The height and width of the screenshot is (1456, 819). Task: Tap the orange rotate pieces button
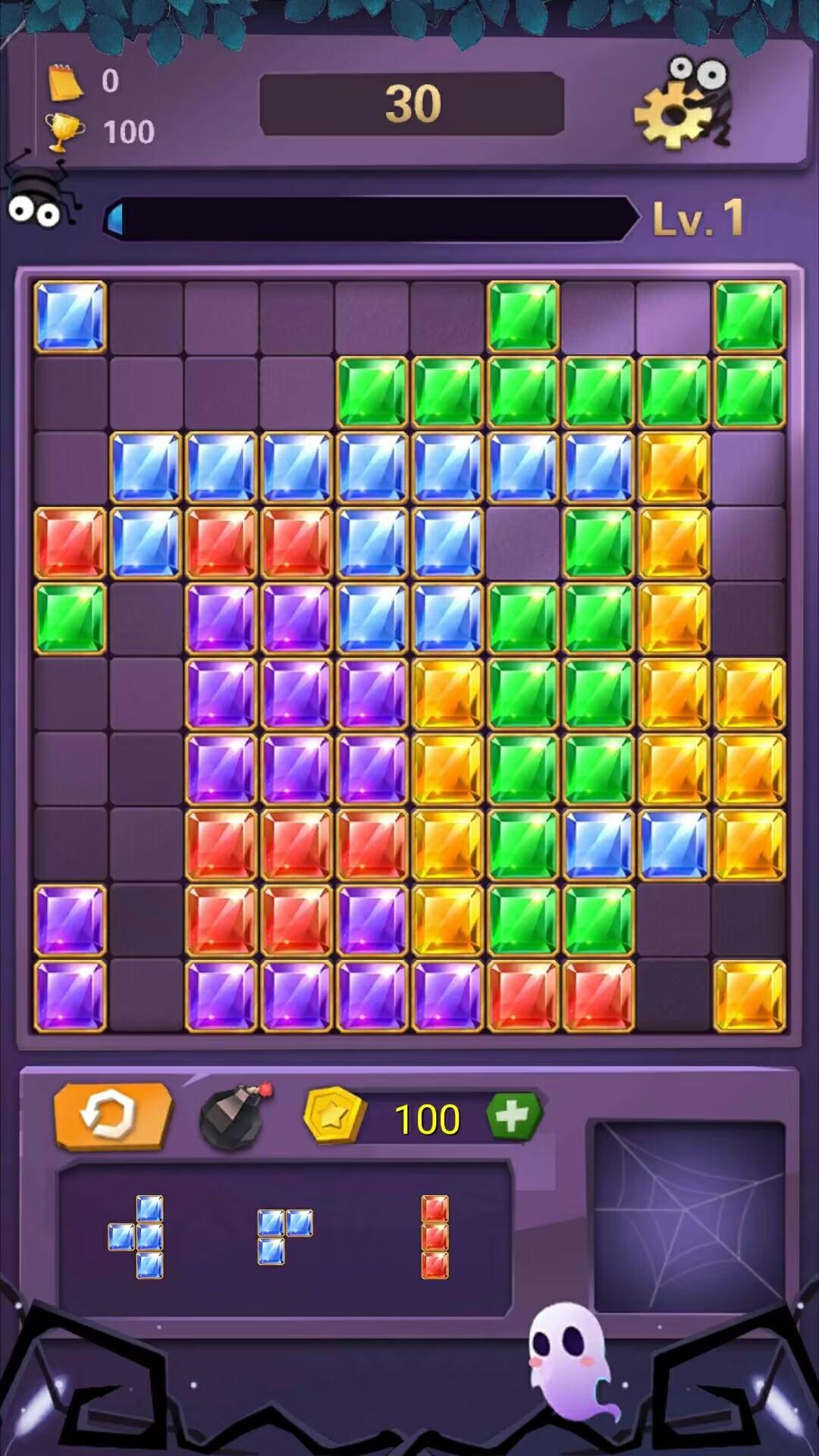pos(112,1115)
